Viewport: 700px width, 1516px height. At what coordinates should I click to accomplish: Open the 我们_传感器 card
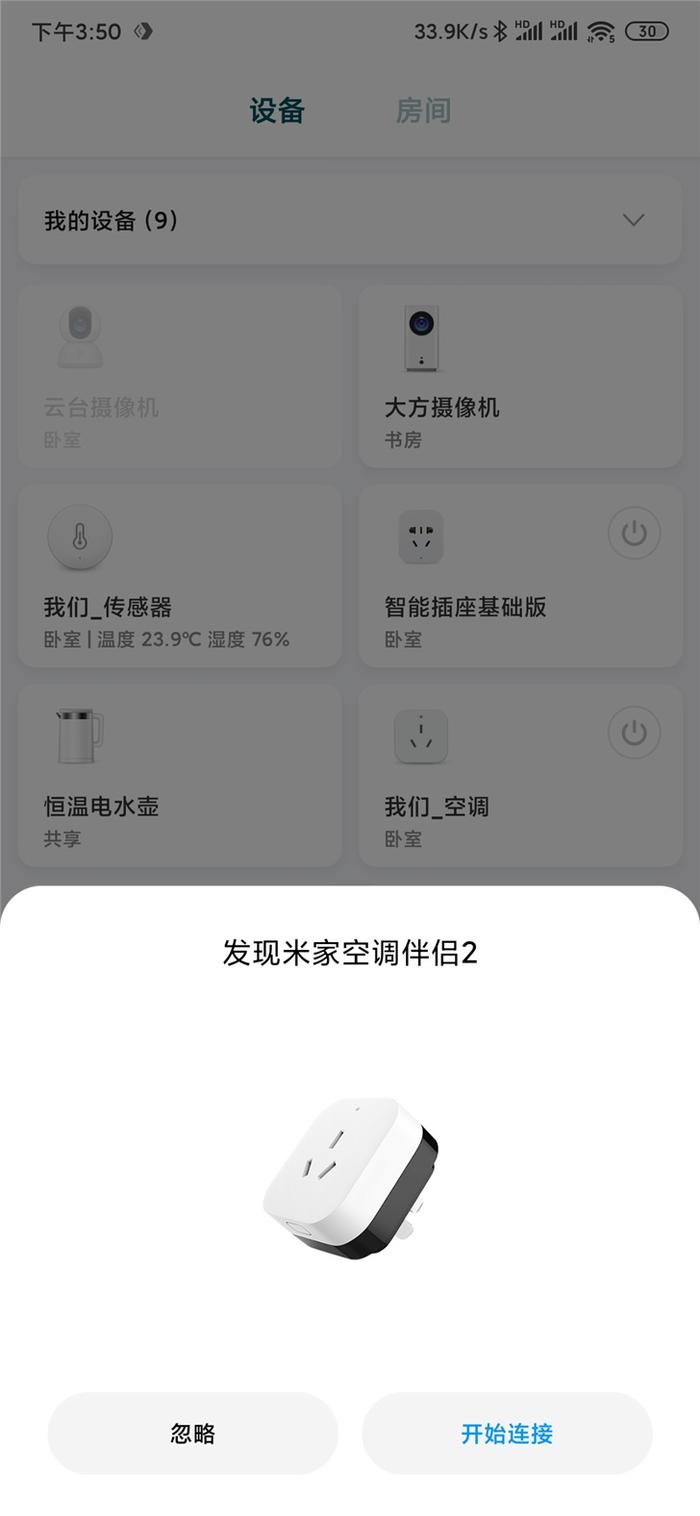coord(180,576)
